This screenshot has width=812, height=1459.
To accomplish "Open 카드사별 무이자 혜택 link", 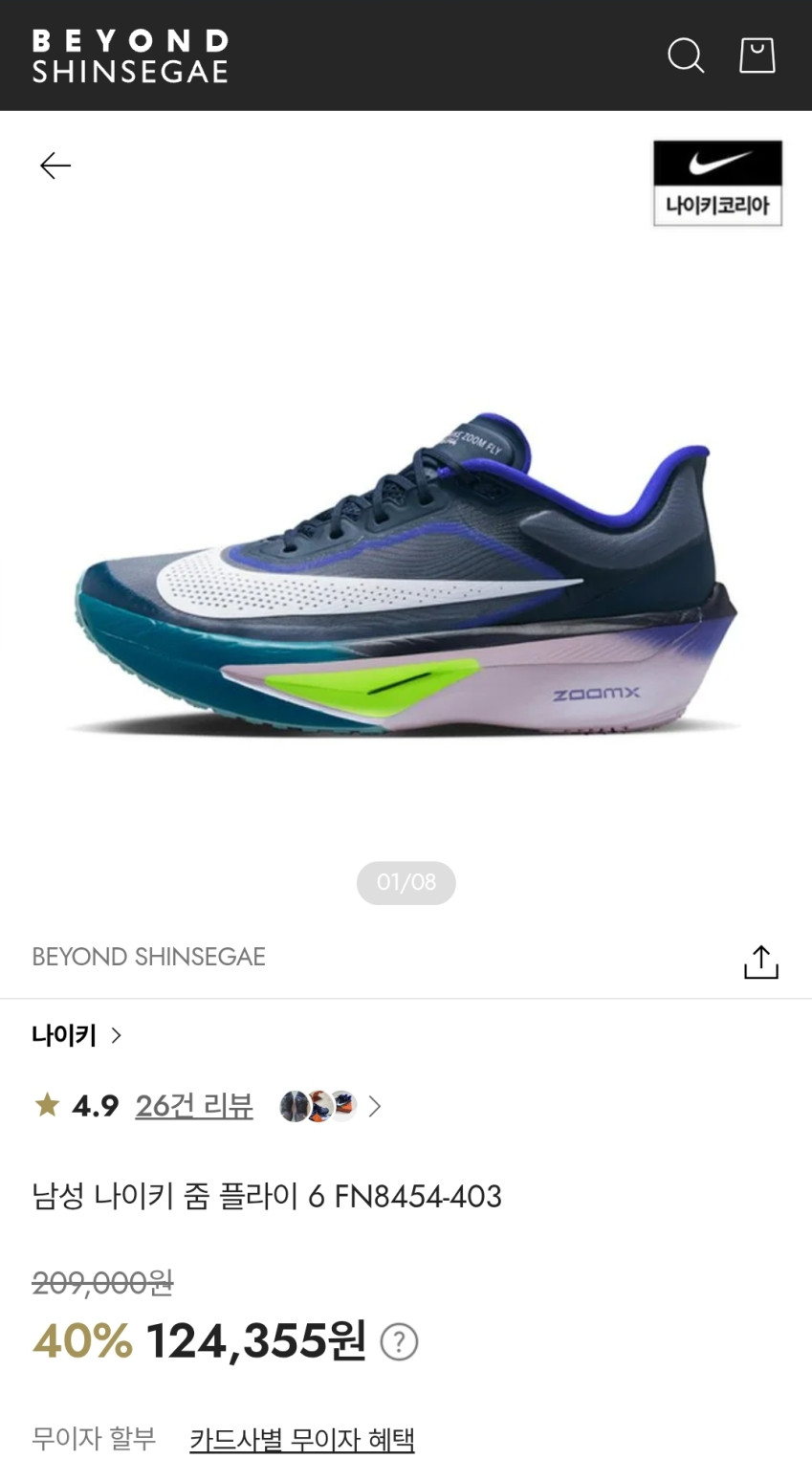I will pos(302,1439).
